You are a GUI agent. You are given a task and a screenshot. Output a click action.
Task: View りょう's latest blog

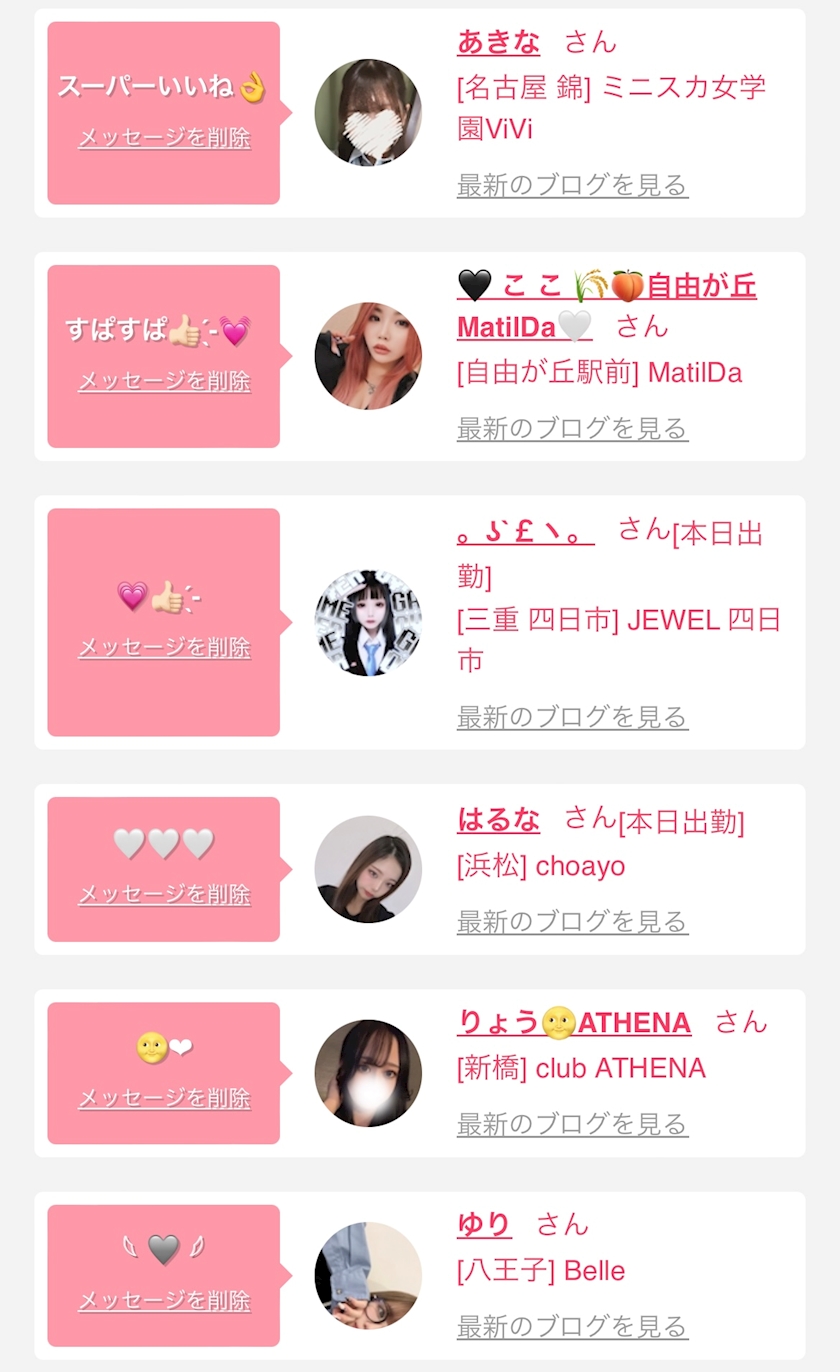(x=572, y=1124)
